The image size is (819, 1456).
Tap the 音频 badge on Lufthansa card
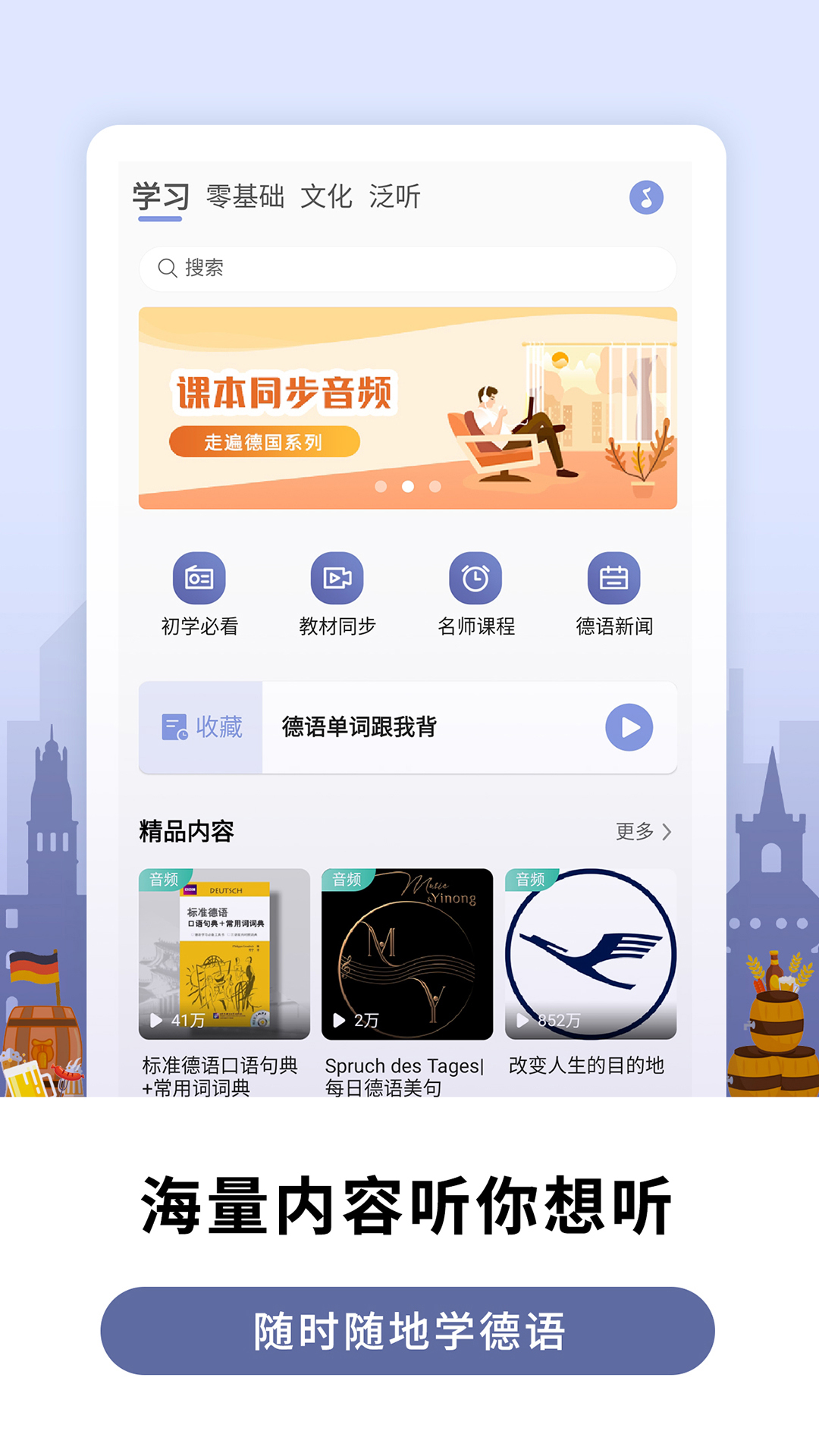pyautogui.click(x=531, y=880)
